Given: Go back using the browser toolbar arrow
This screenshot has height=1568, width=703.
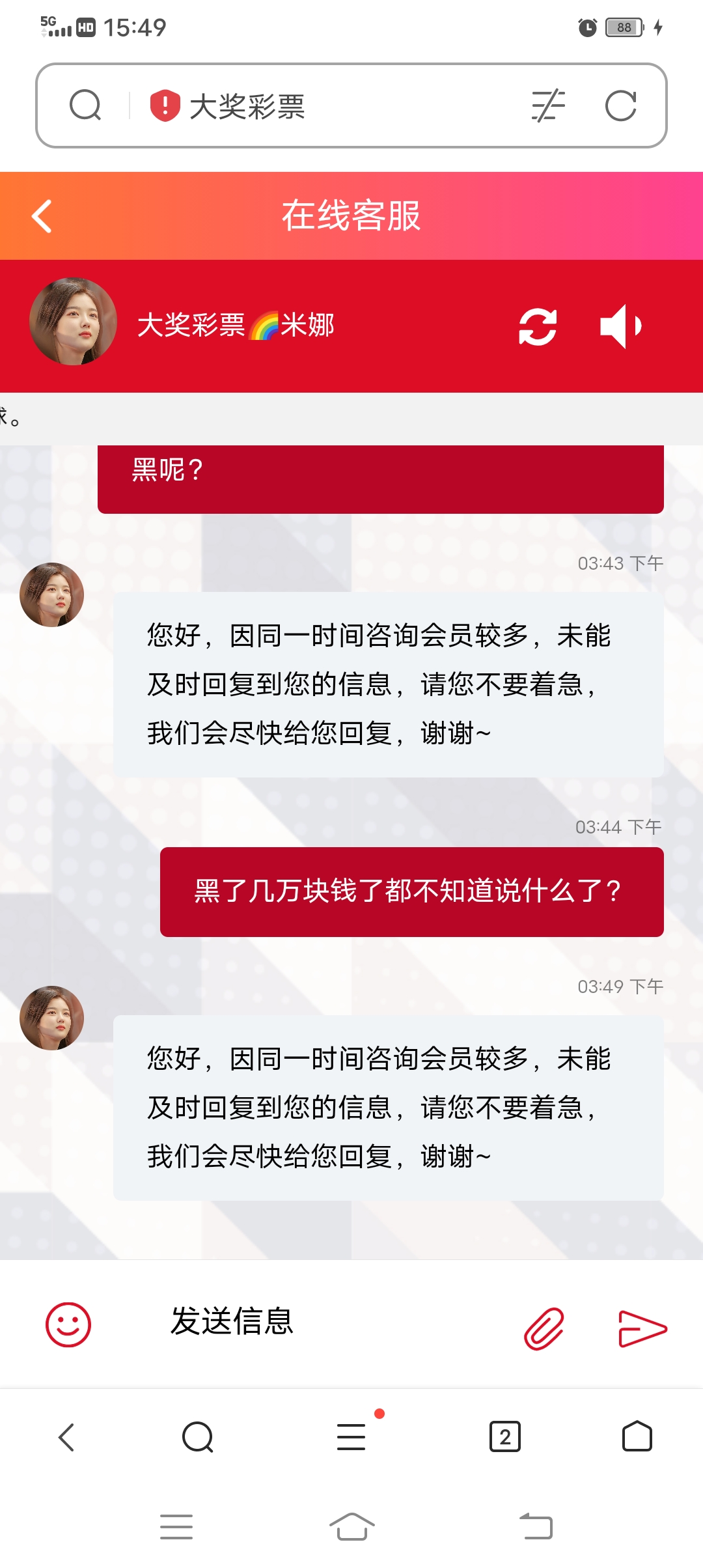Looking at the screenshot, I should [x=66, y=1437].
